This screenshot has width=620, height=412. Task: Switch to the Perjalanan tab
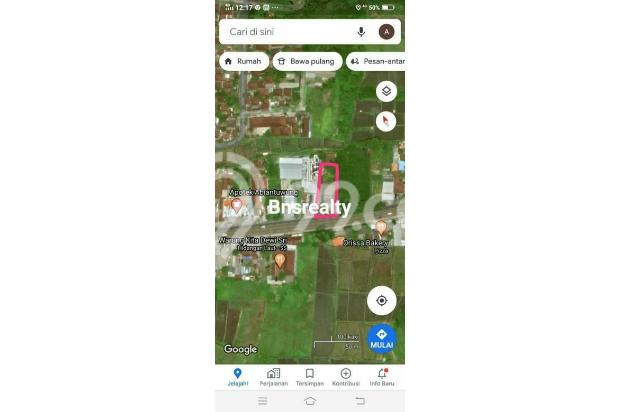click(x=273, y=376)
